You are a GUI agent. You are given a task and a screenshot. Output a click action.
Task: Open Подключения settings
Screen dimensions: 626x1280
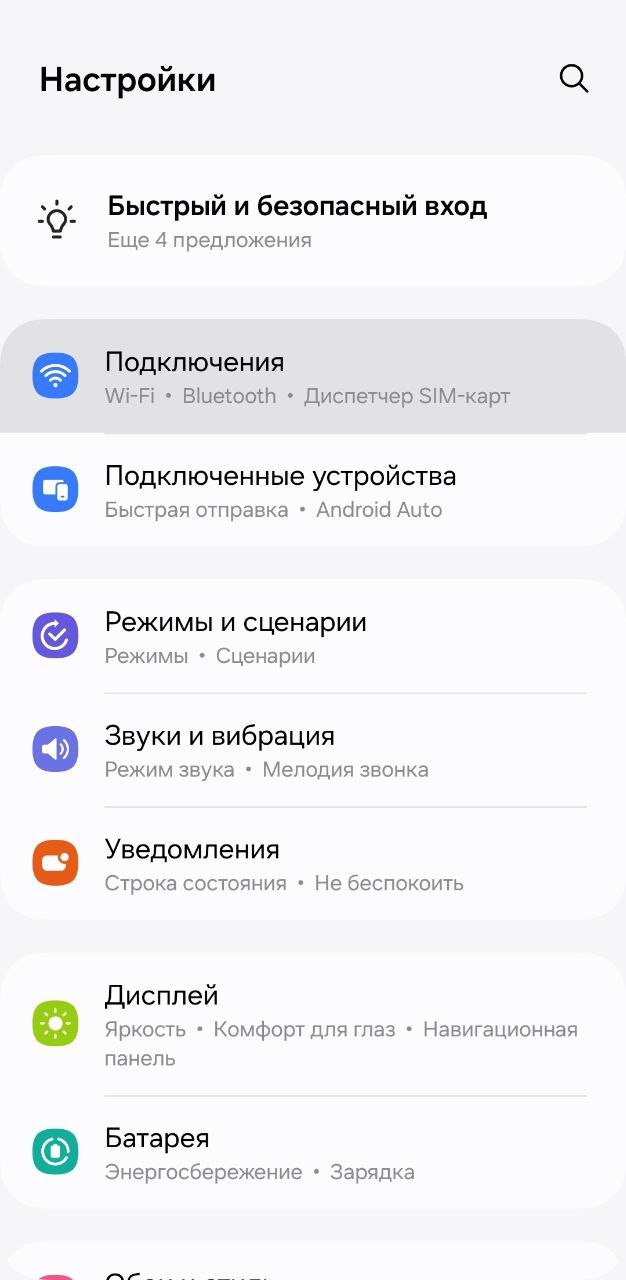[x=313, y=377]
